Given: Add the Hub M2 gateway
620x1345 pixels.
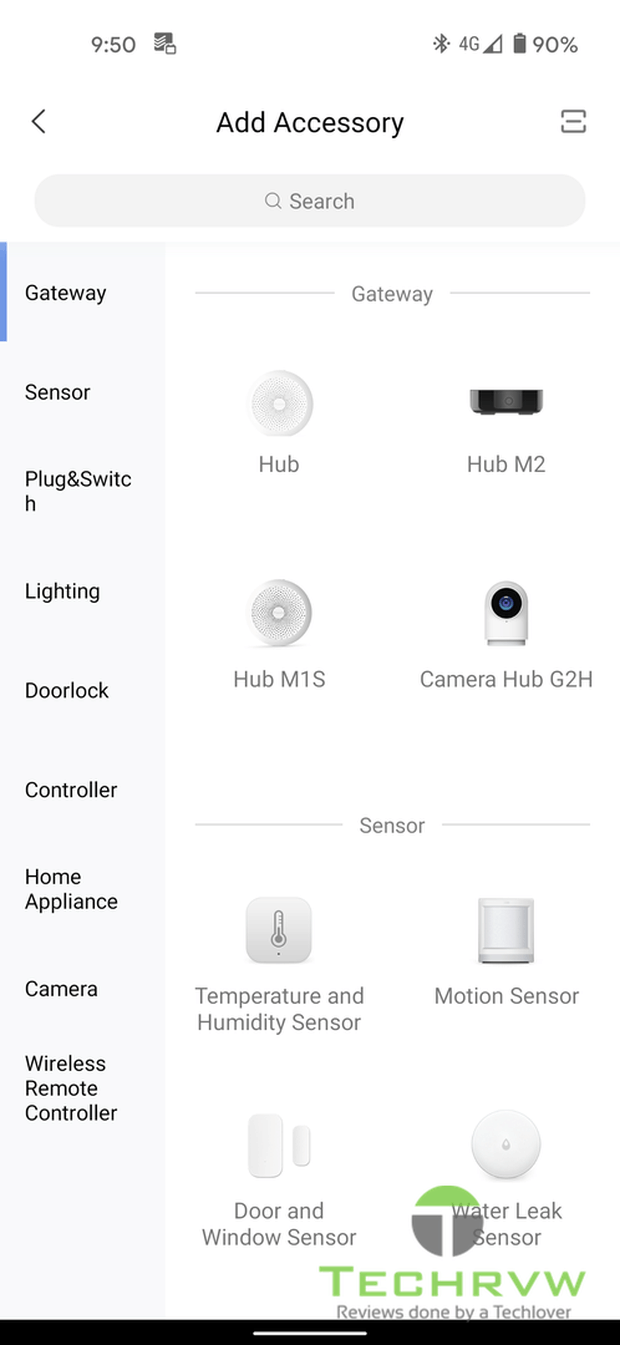Looking at the screenshot, I should (506, 420).
